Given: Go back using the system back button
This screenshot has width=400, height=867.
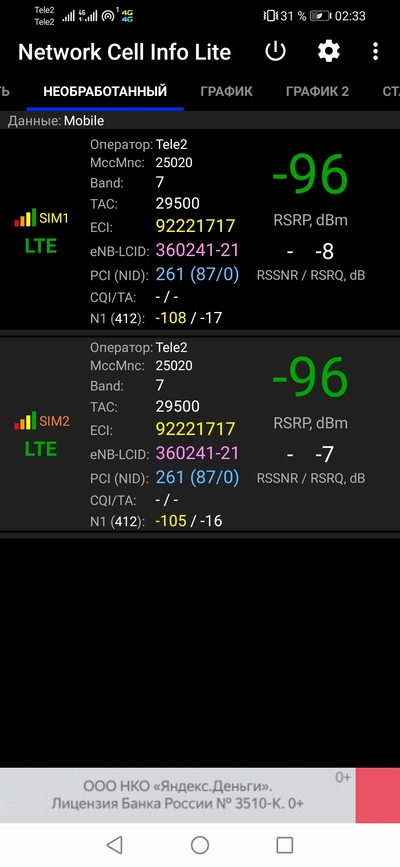Looking at the screenshot, I should [x=115, y=845].
